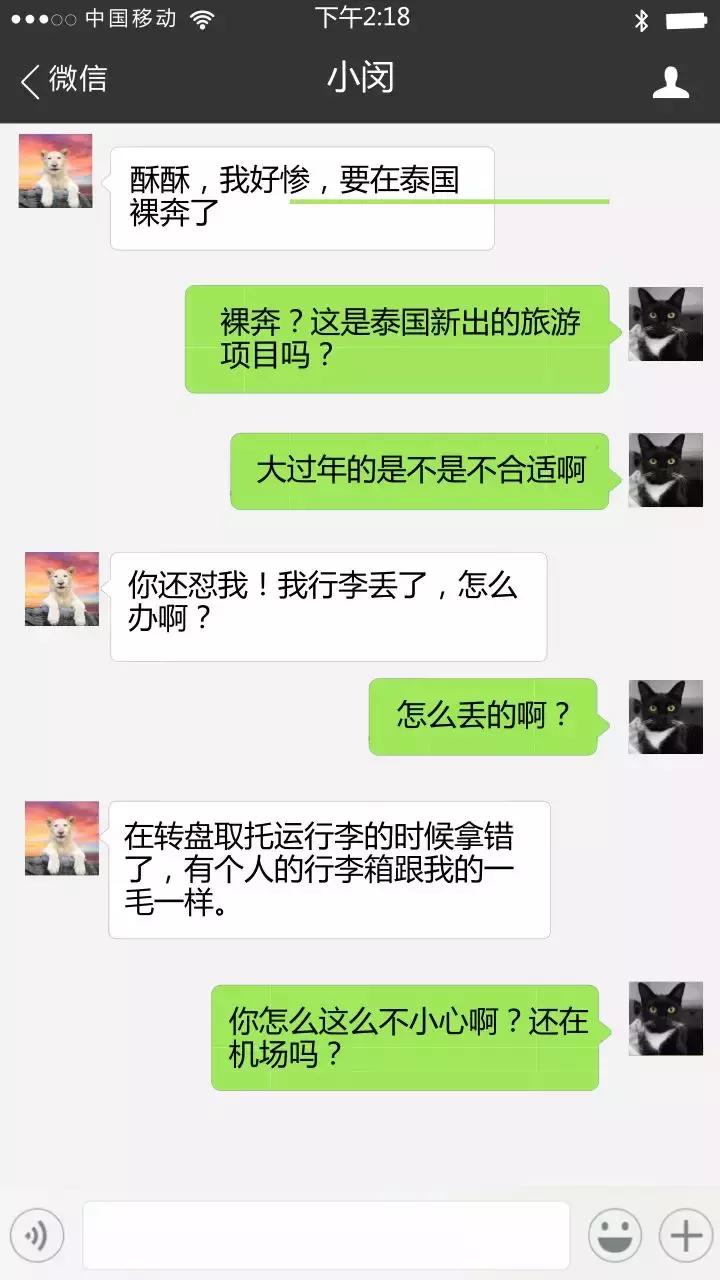Tap the chat title 小闵
This screenshot has width=720, height=1280.
tap(360, 77)
